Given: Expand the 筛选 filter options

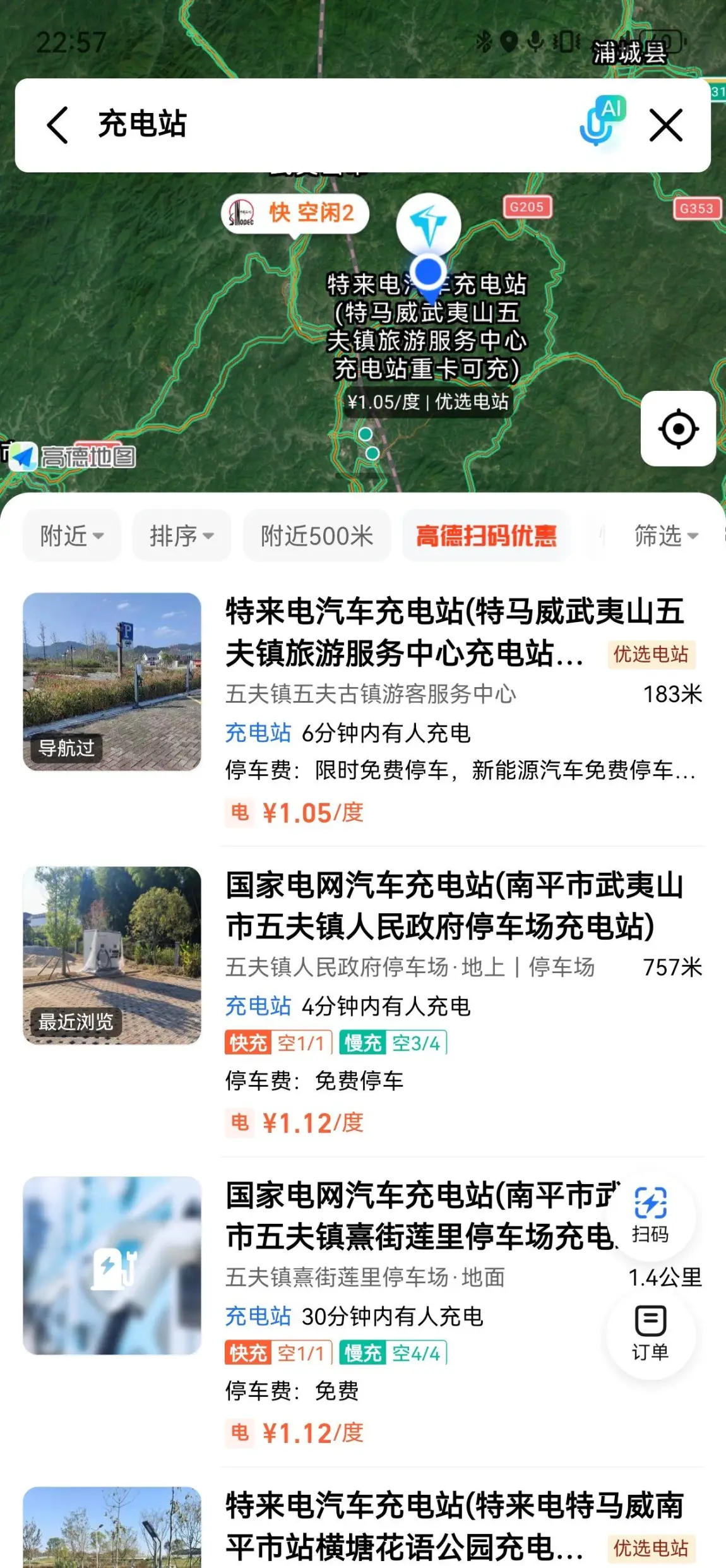Looking at the screenshot, I should [x=665, y=536].
